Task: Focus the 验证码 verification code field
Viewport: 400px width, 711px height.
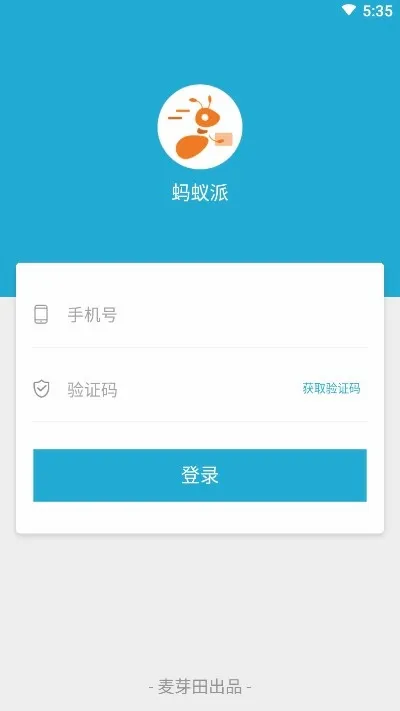Action: 181,389
